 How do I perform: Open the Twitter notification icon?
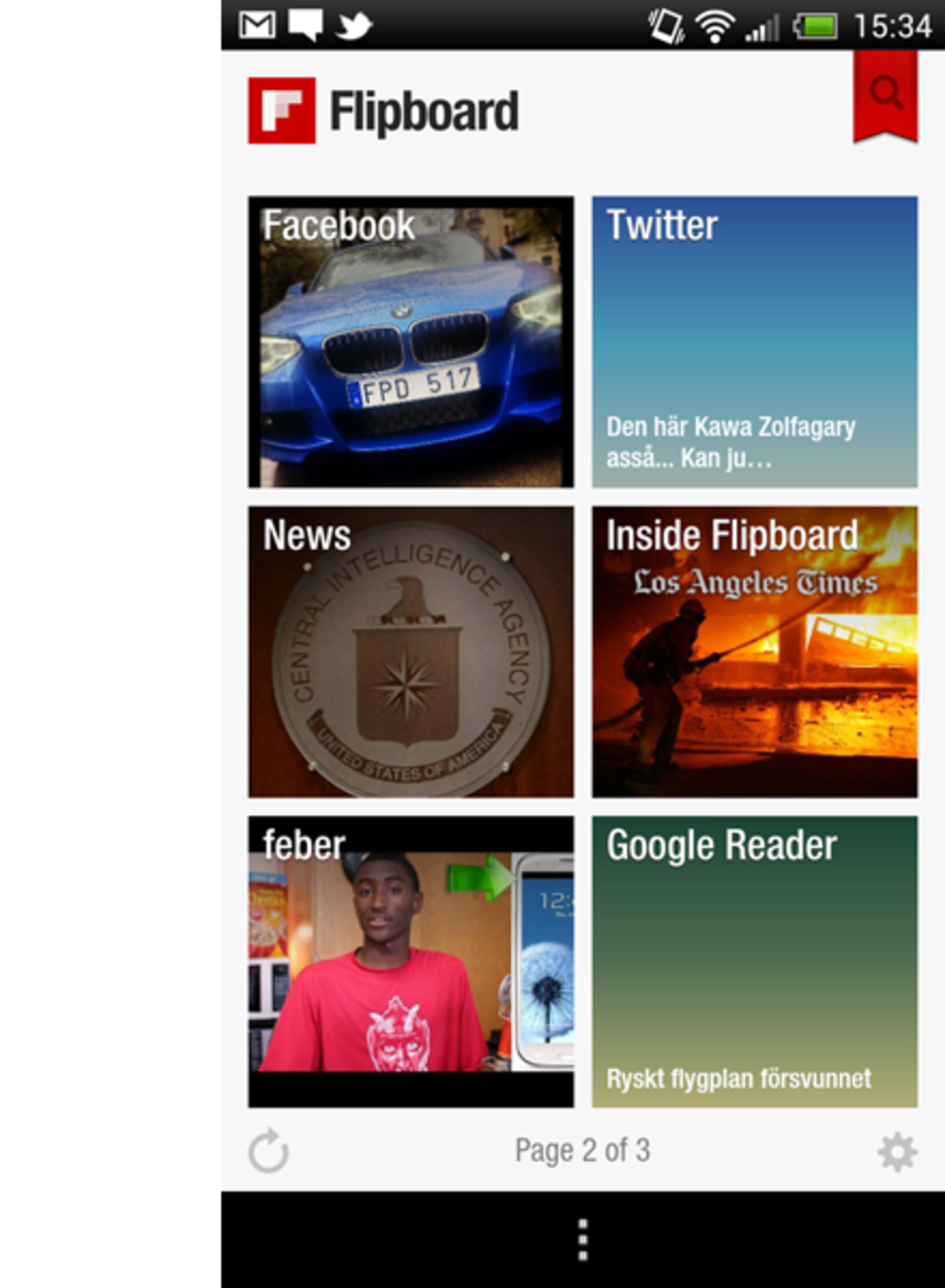pos(354,24)
